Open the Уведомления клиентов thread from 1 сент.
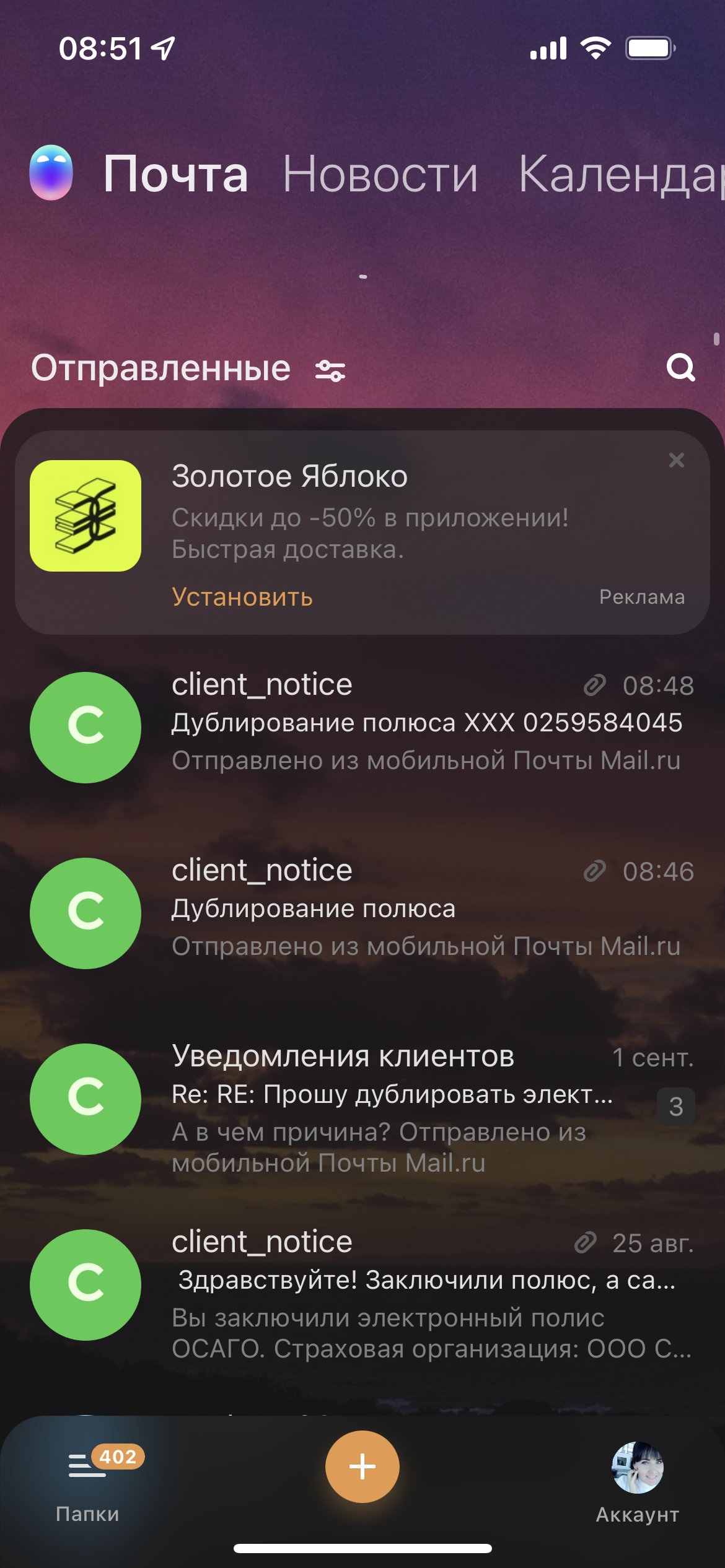 (362, 1107)
